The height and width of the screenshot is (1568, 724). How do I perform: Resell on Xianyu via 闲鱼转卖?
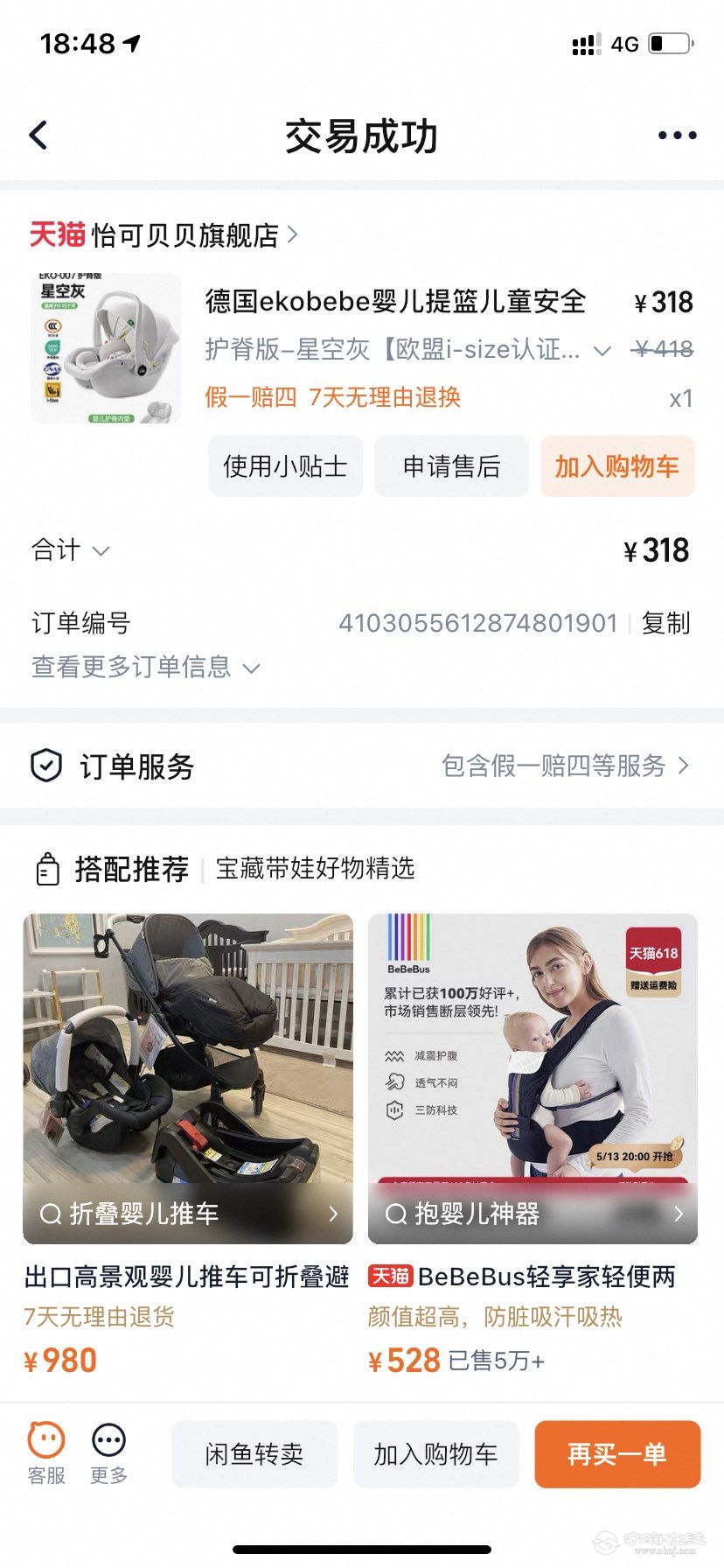(254, 1454)
